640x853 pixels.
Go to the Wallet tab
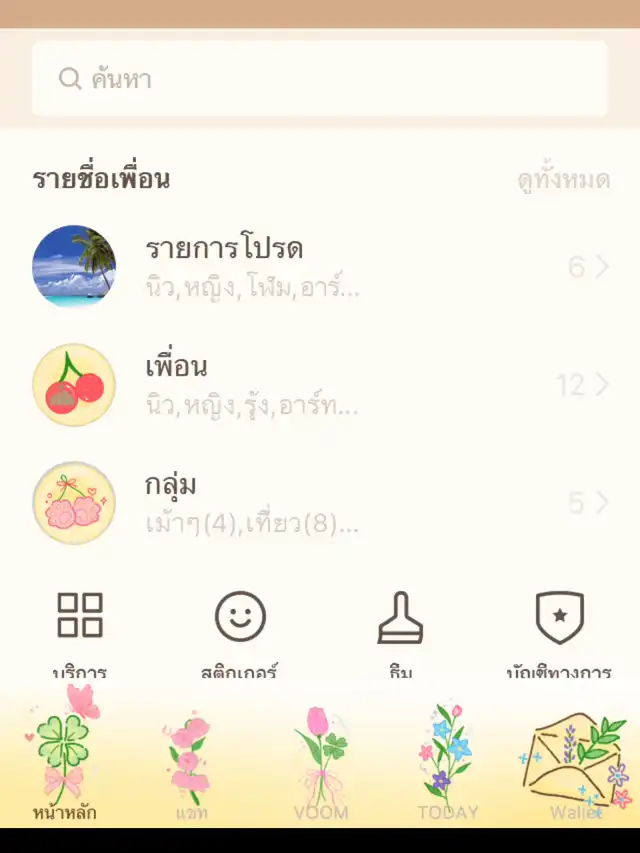tap(575, 765)
